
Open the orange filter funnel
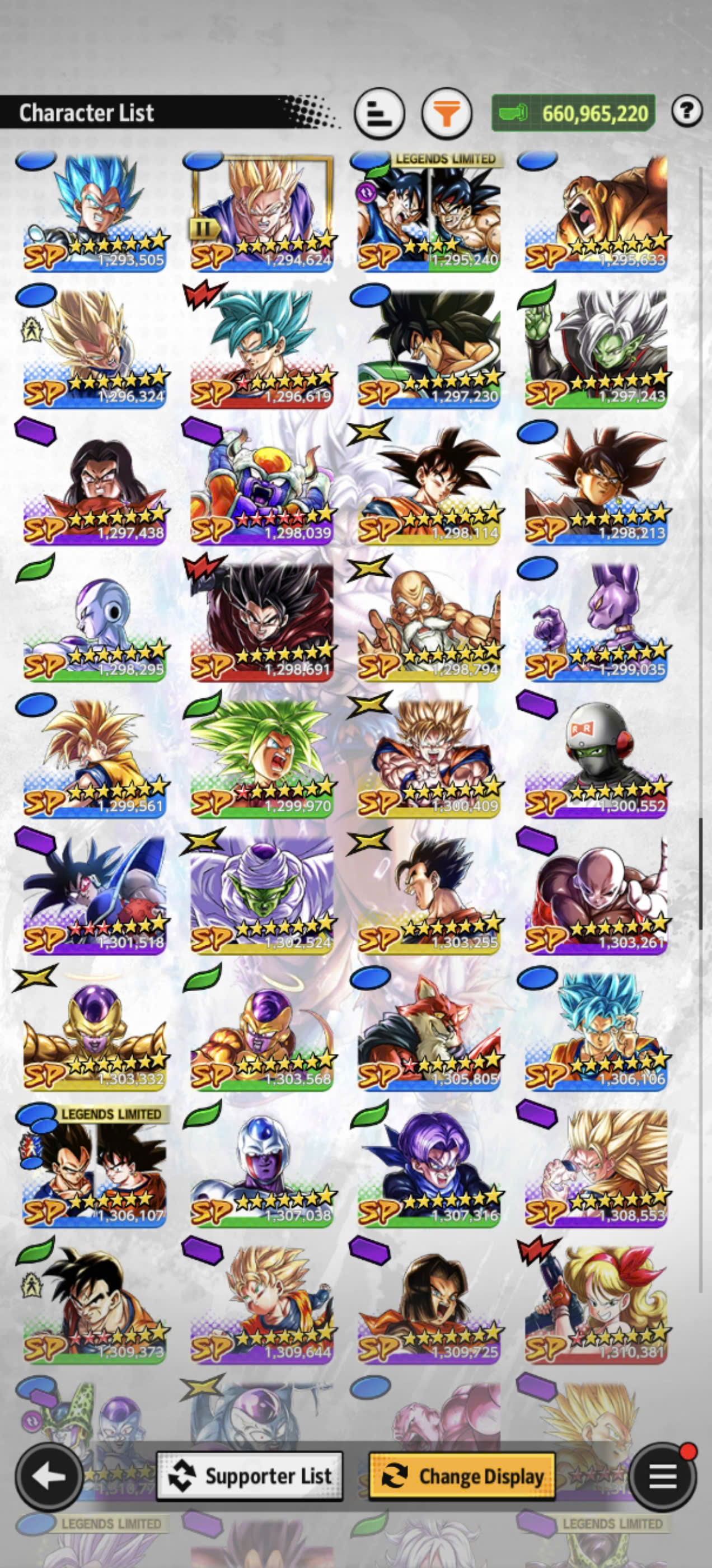pos(447,113)
